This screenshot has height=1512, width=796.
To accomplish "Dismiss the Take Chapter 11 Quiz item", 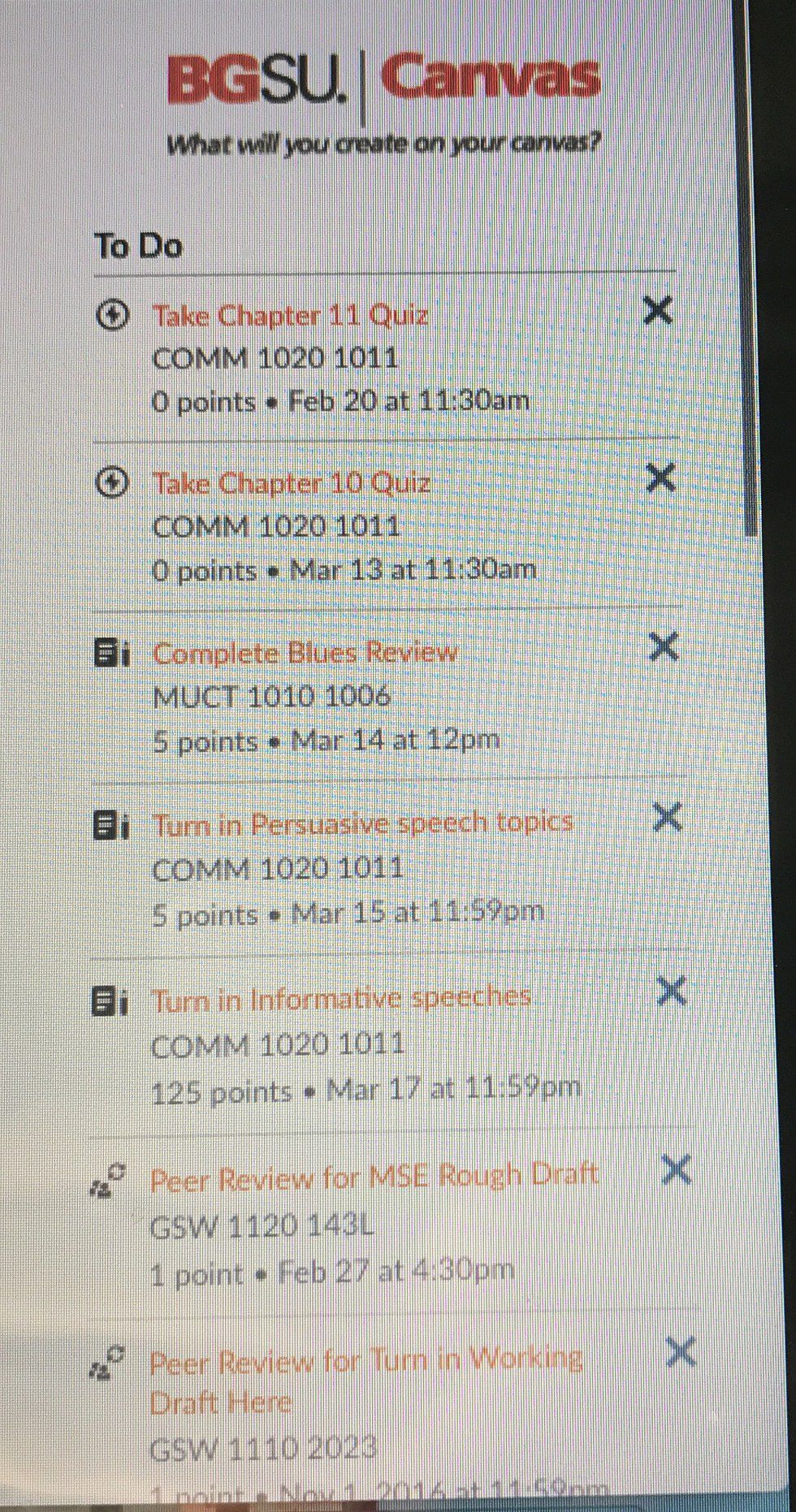I will coord(657,310).
